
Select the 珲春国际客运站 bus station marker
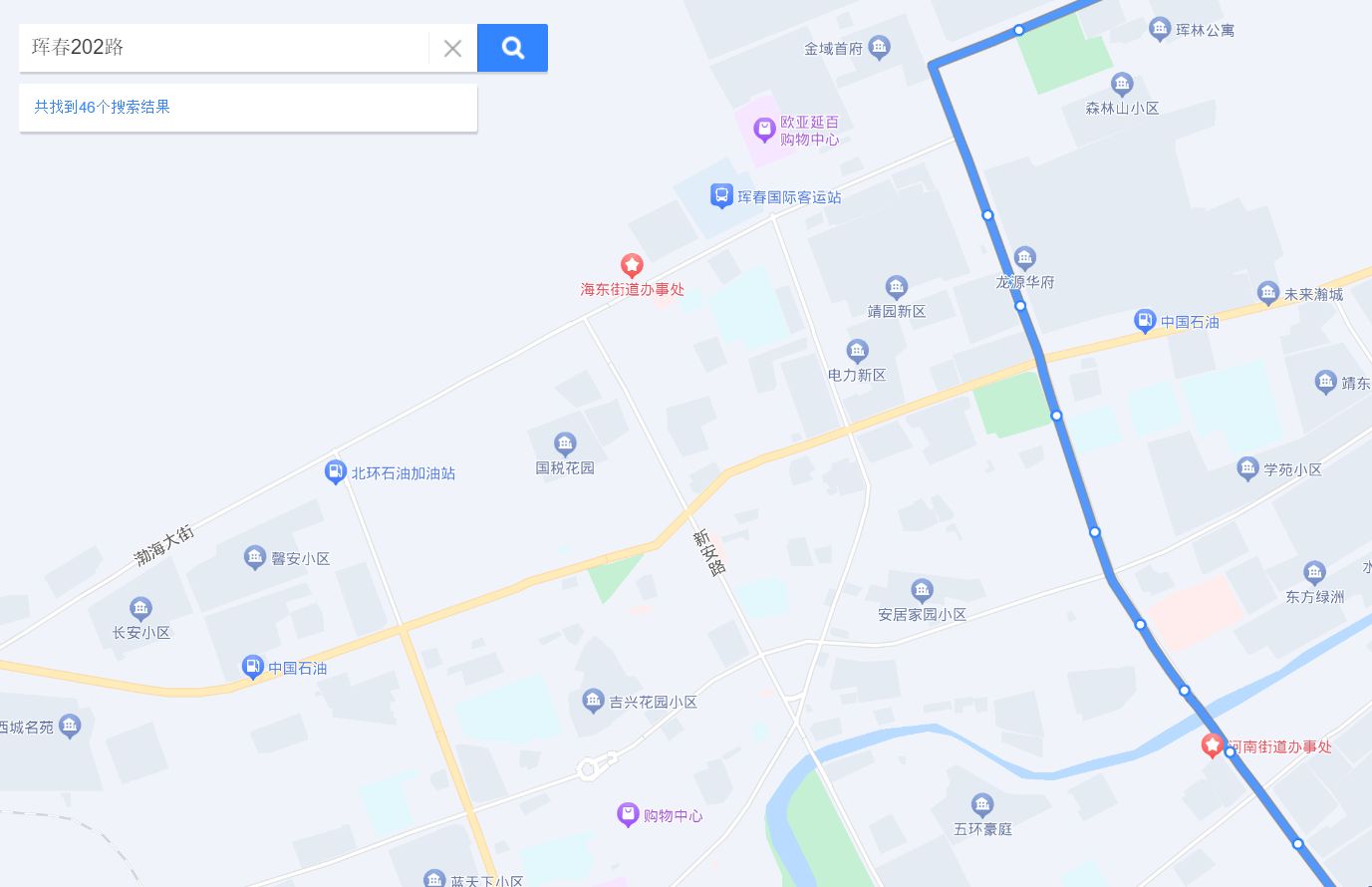point(721,195)
